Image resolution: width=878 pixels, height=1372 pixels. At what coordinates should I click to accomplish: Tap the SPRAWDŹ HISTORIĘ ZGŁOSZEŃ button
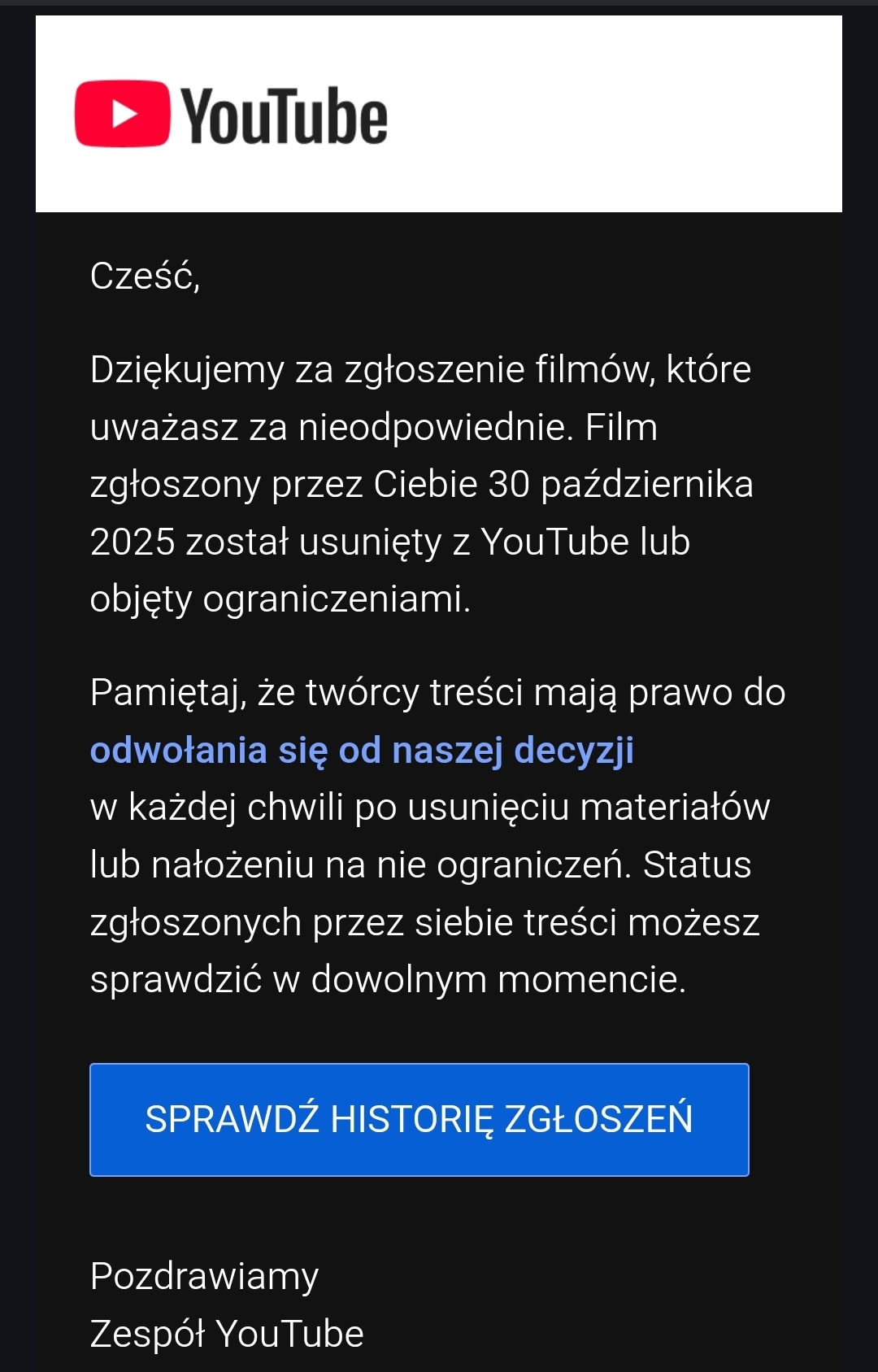[419, 1119]
